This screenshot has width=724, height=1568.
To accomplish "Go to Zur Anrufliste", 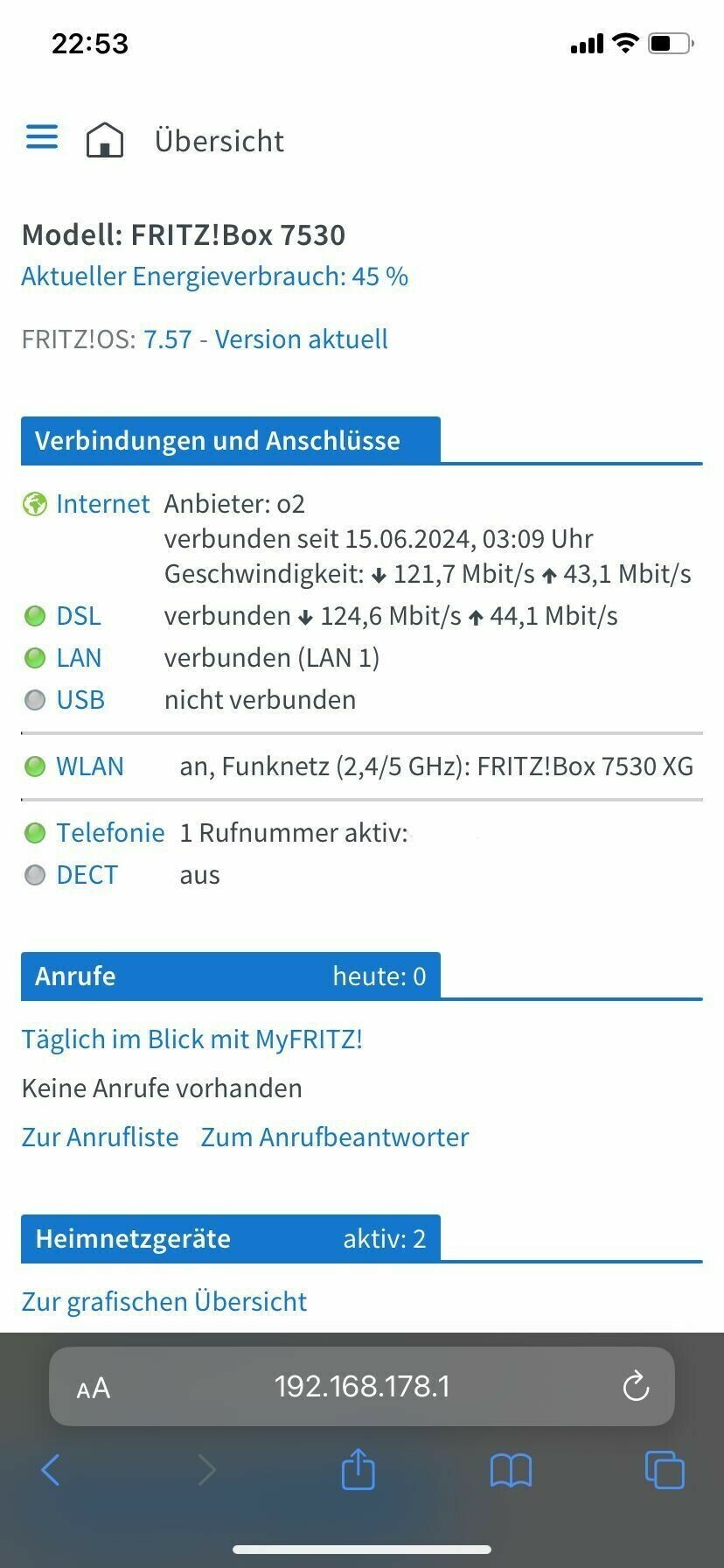I will point(100,1137).
